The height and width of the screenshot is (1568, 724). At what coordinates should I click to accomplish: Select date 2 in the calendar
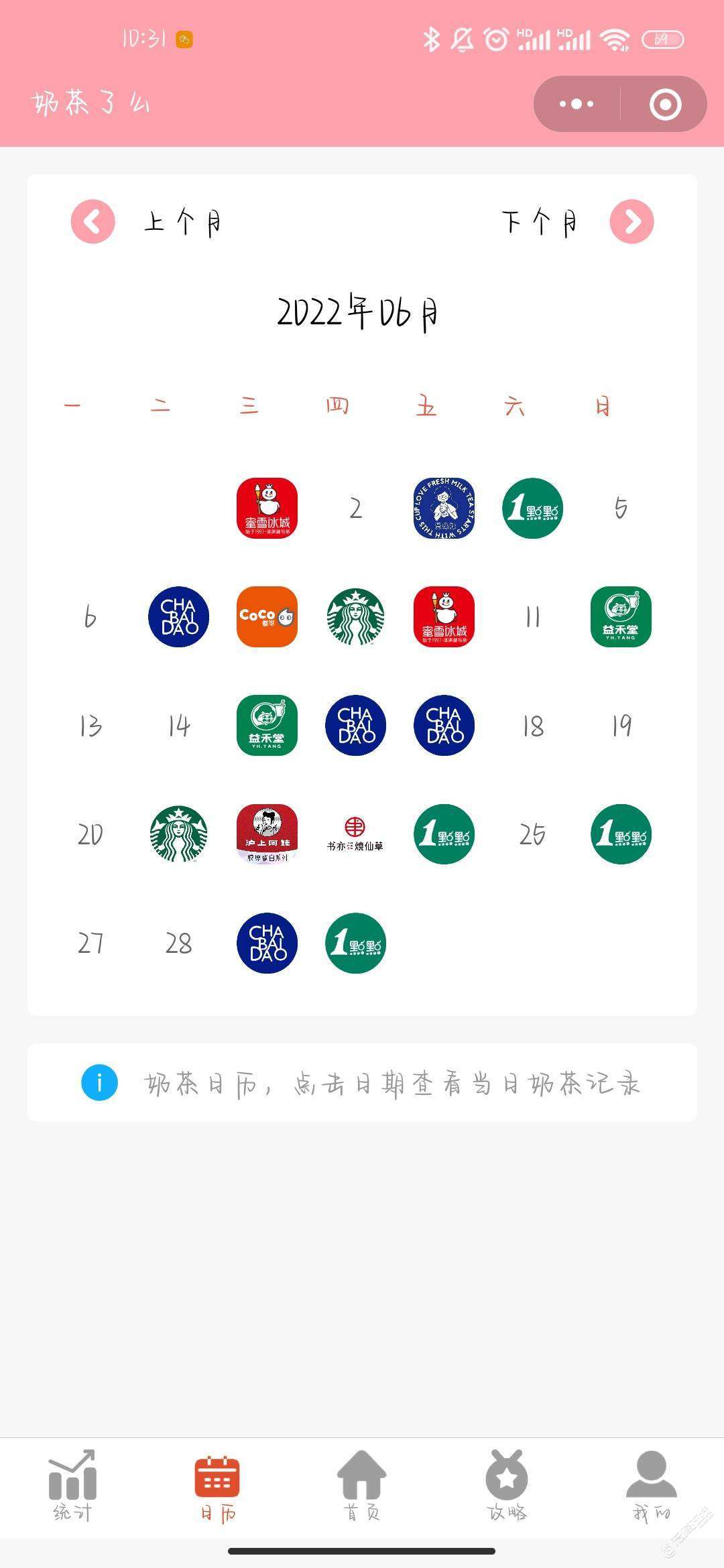(x=355, y=509)
